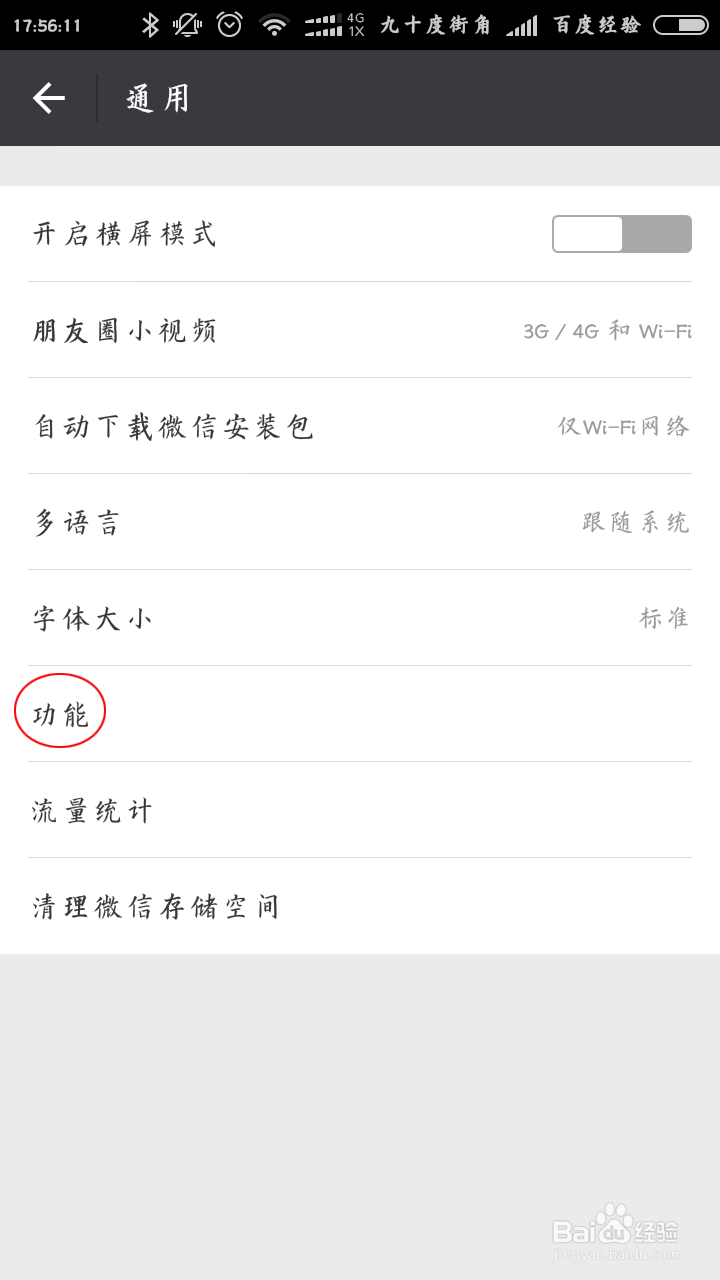The width and height of the screenshot is (720, 1280).
Task: Open 朋友圈小视频 network settings
Action: [x=360, y=330]
